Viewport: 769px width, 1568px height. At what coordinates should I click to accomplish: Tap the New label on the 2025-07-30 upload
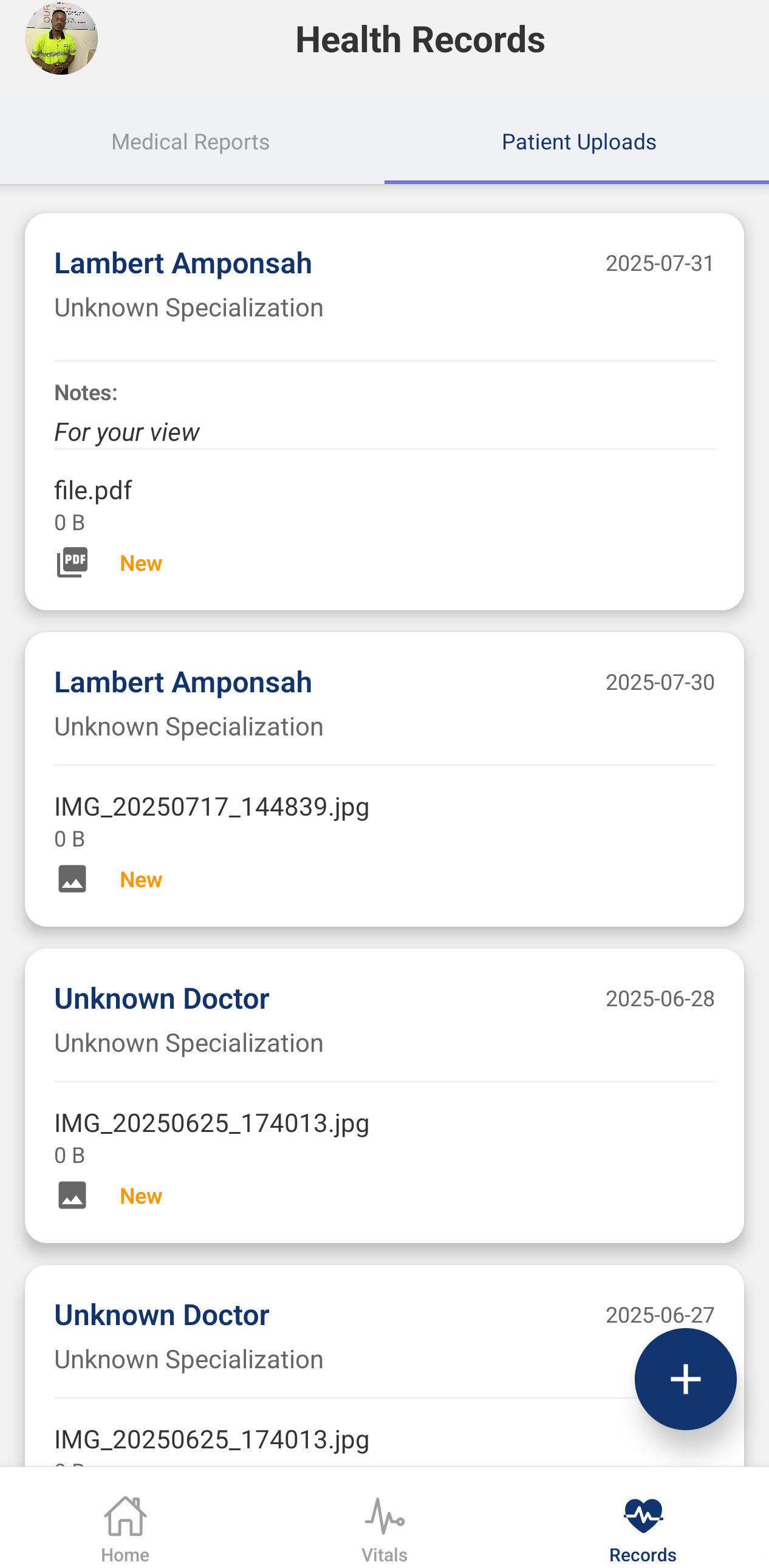(x=141, y=879)
